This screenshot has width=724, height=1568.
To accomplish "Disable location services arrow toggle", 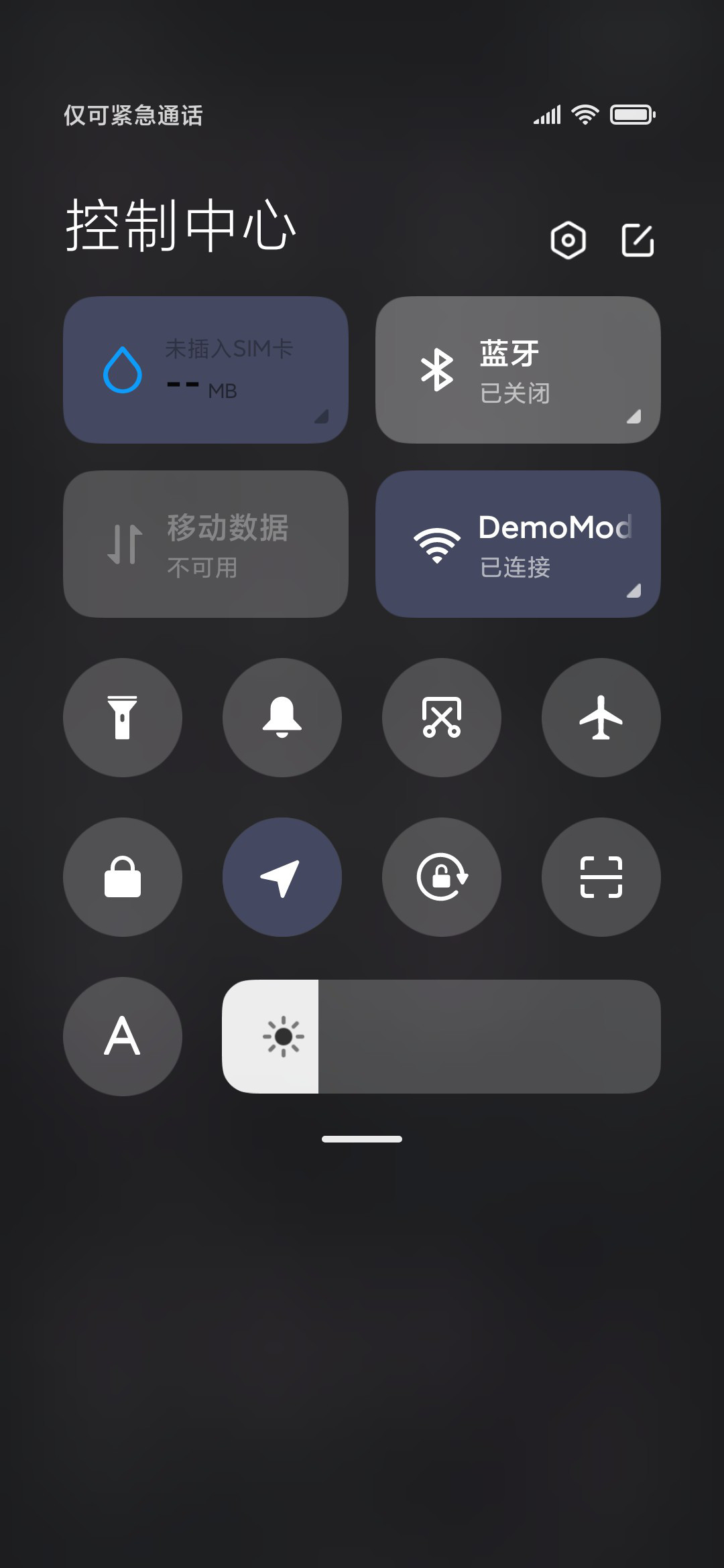I will click(282, 877).
